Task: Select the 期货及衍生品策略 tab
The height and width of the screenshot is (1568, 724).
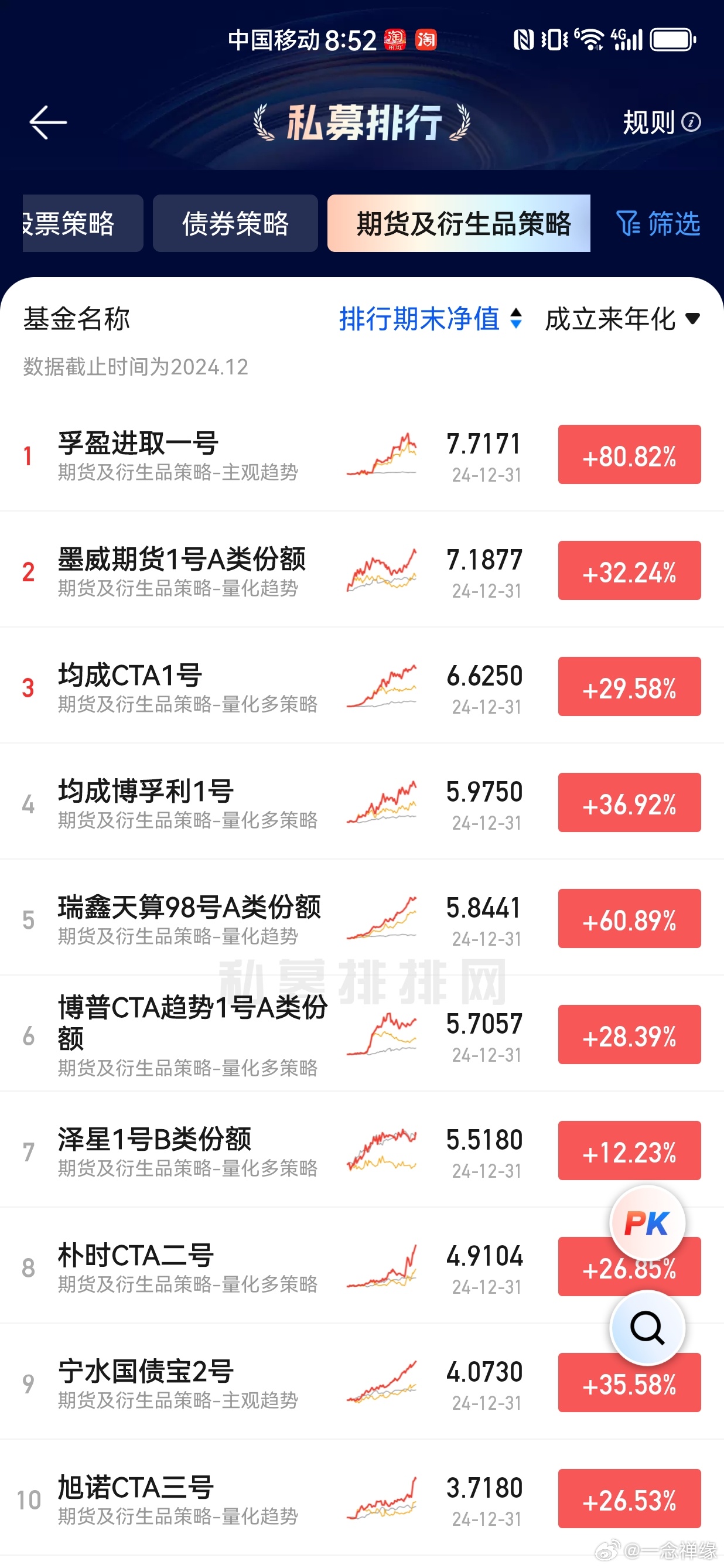Action: pyautogui.click(x=458, y=223)
